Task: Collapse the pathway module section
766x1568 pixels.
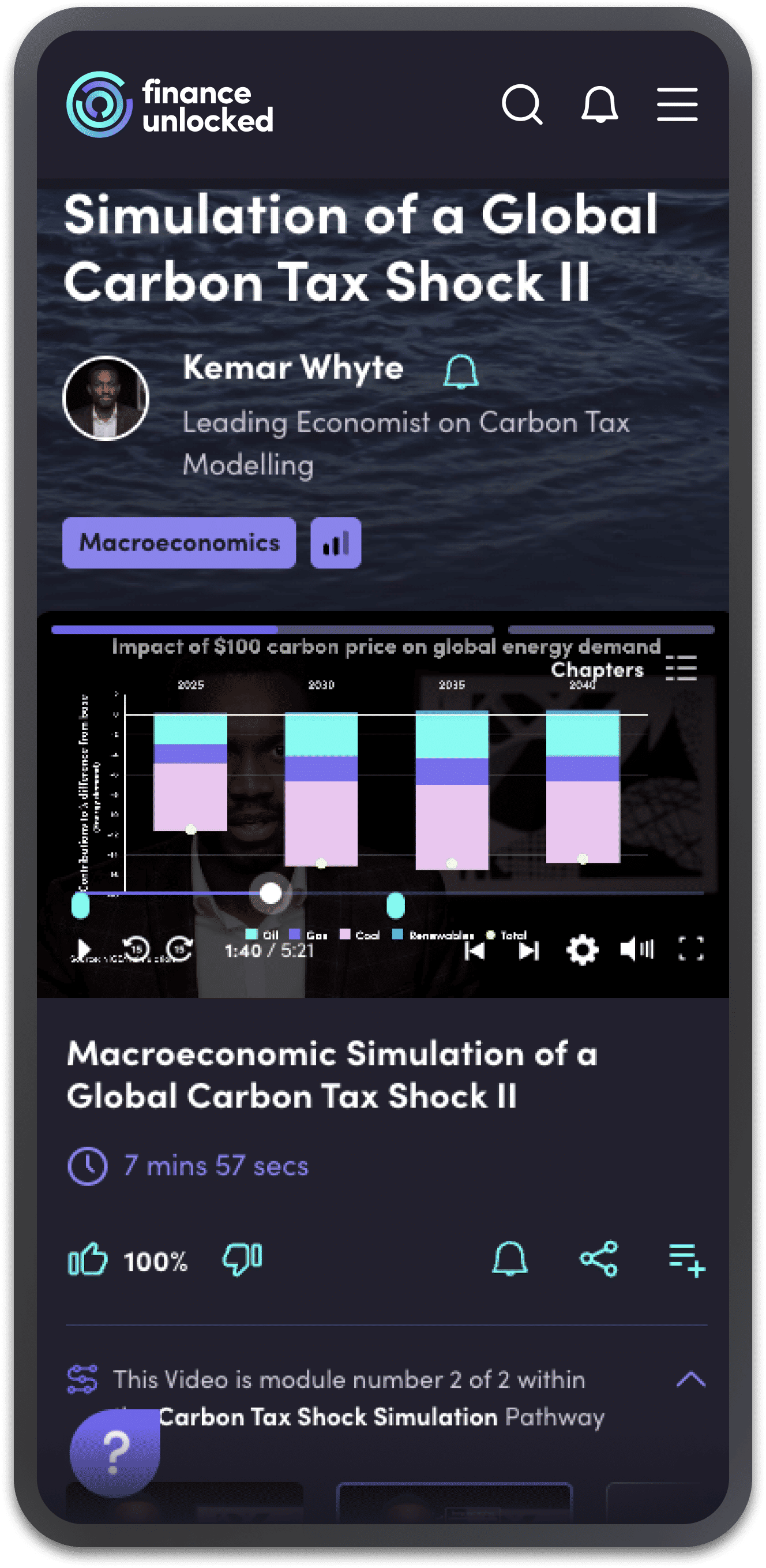Action: coord(690,1379)
